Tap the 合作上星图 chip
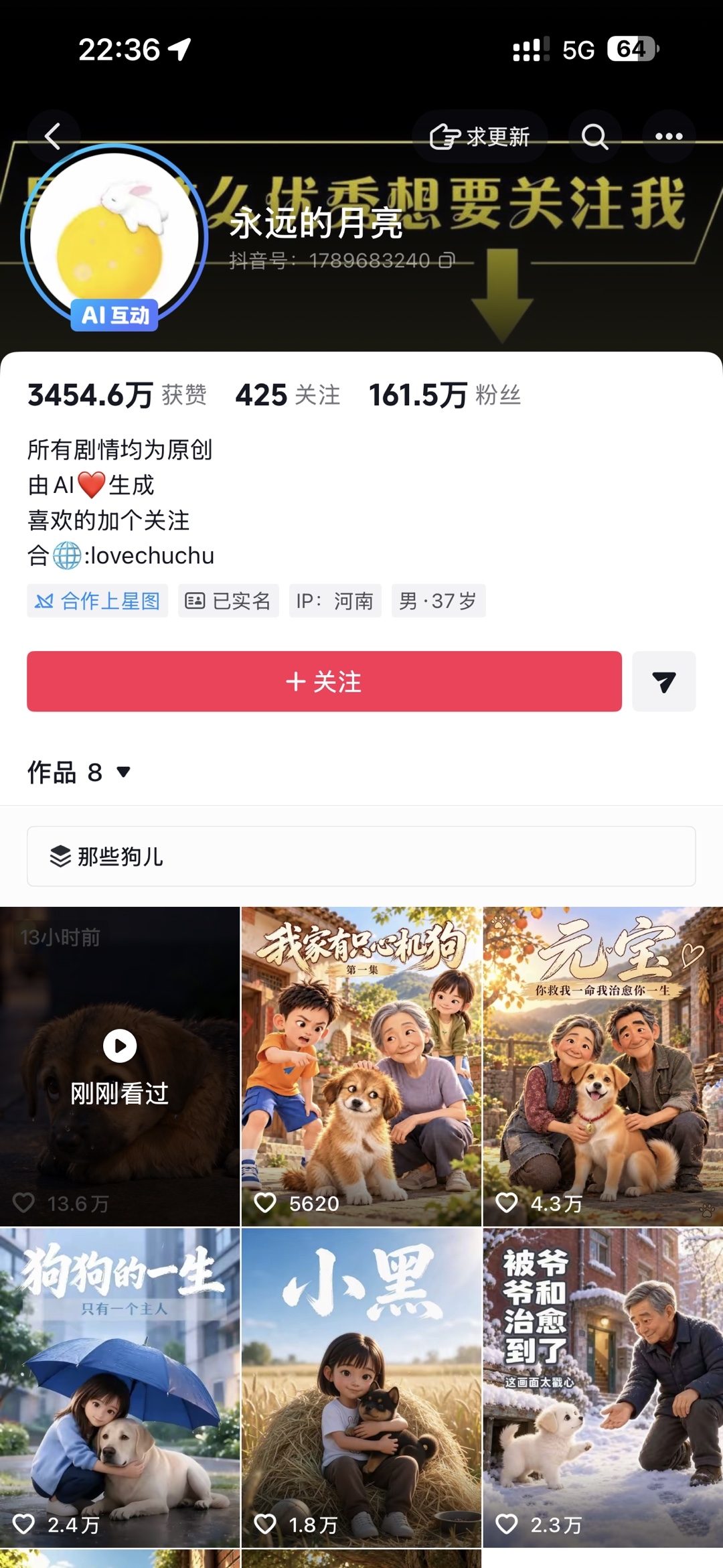This screenshot has width=723, height=1568. 98,601
